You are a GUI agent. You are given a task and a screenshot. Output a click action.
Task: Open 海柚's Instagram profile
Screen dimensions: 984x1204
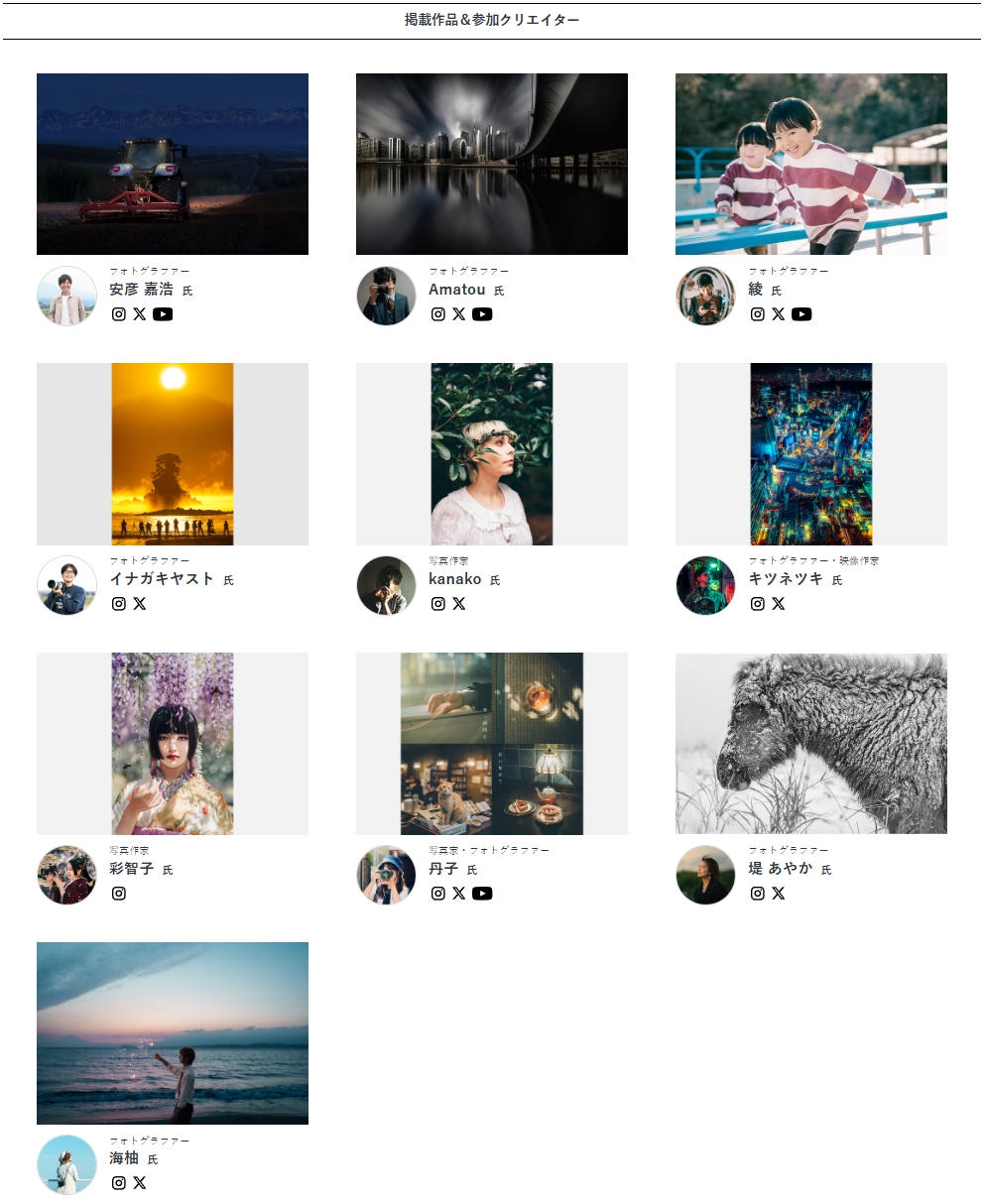(119, 1183)
